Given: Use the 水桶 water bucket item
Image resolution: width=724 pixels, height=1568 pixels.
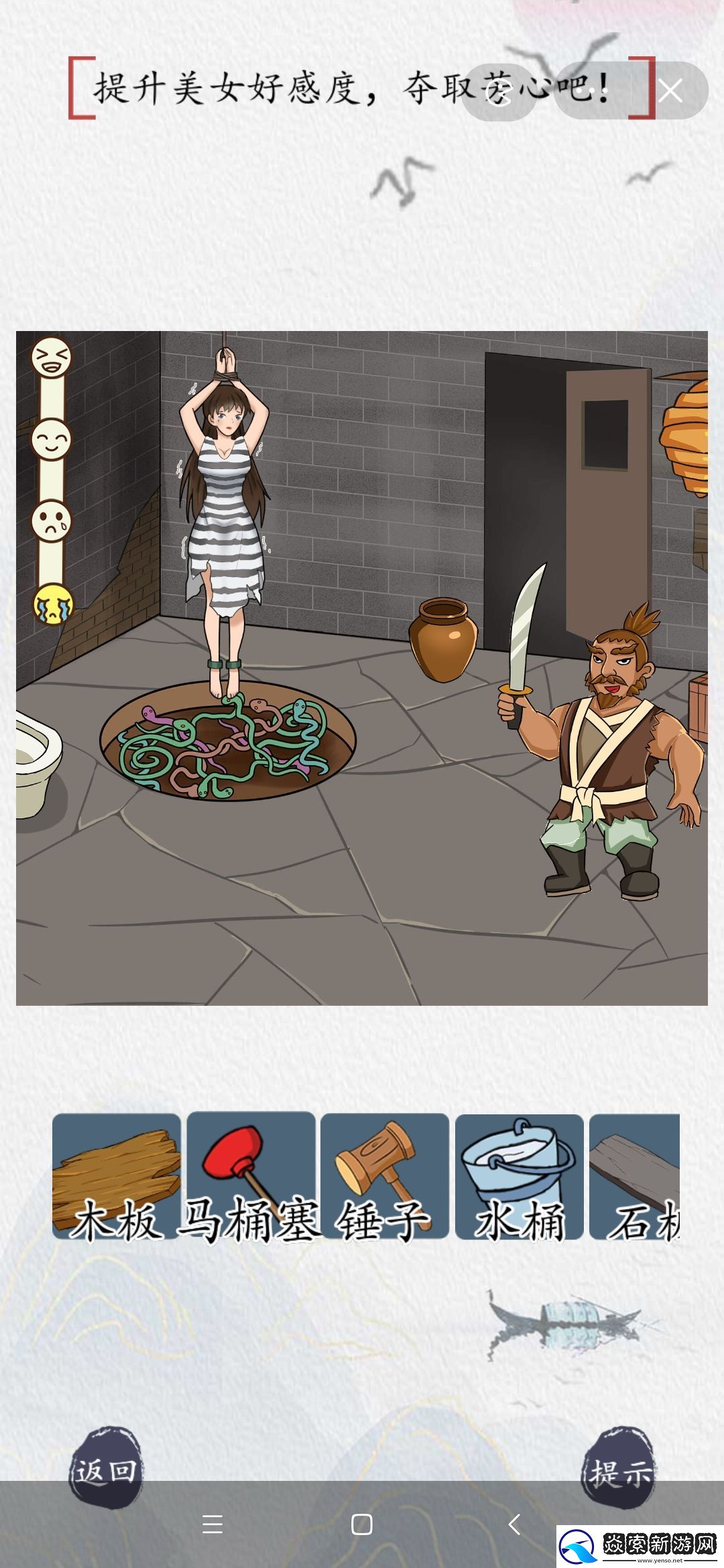Looking at the screenshot, I should click(519, 1176).
